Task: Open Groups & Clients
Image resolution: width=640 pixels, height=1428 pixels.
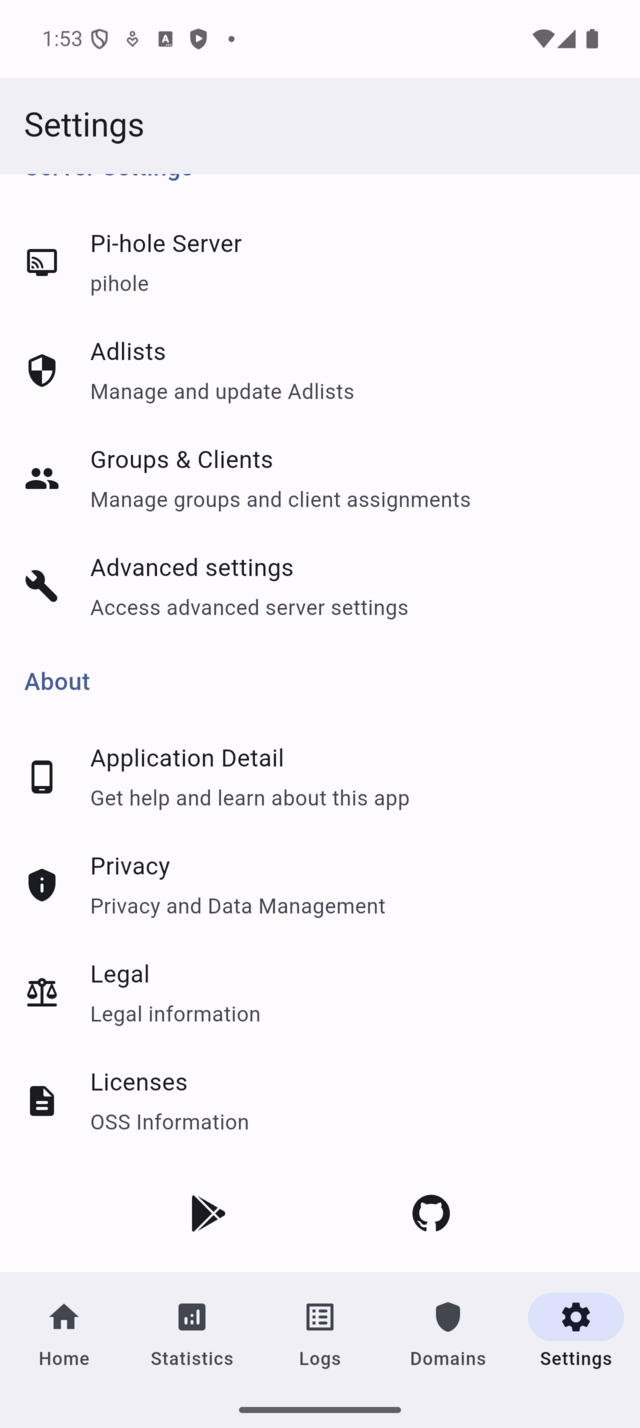Action: 320,479
